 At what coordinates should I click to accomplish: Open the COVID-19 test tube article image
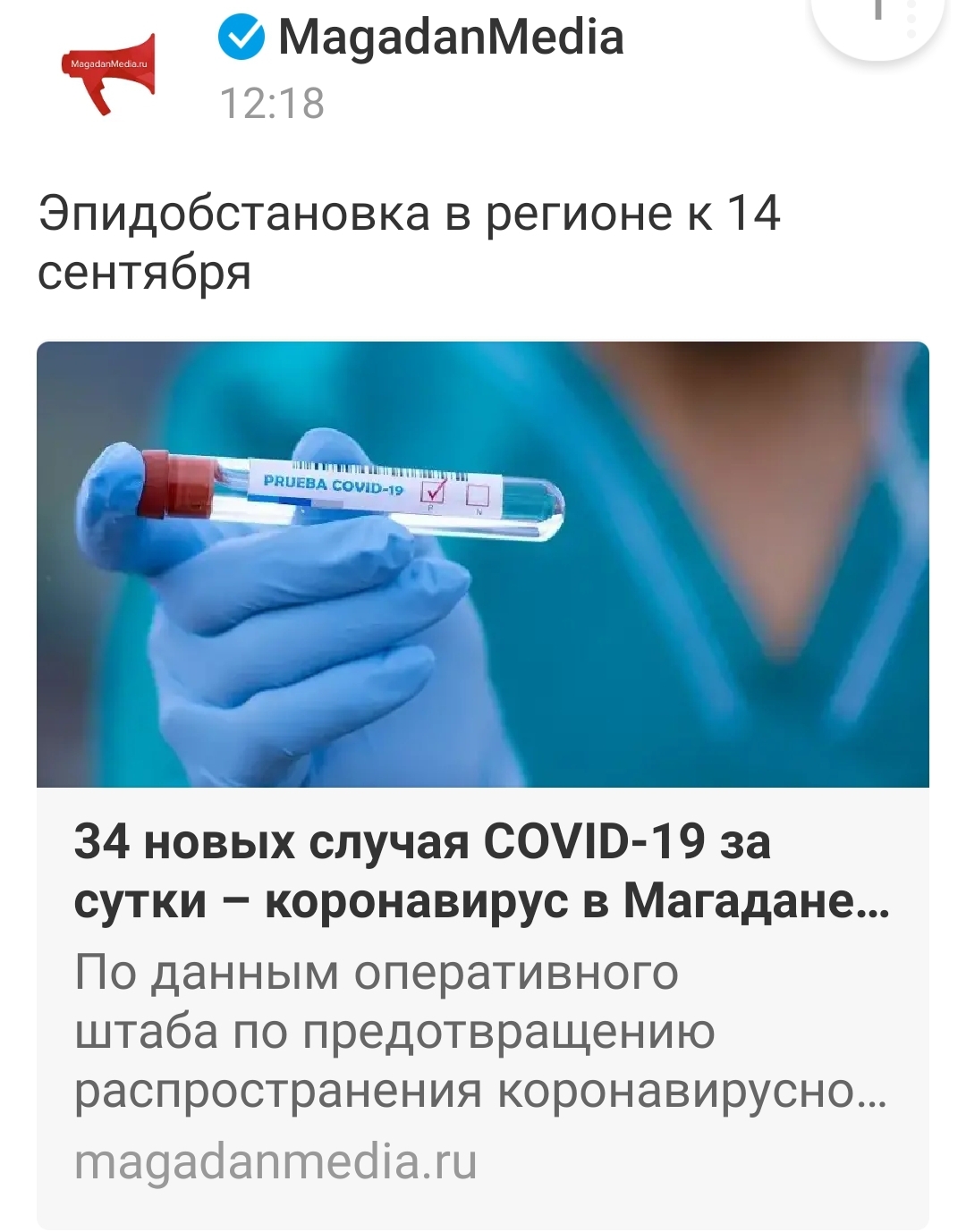click(482, 564)
